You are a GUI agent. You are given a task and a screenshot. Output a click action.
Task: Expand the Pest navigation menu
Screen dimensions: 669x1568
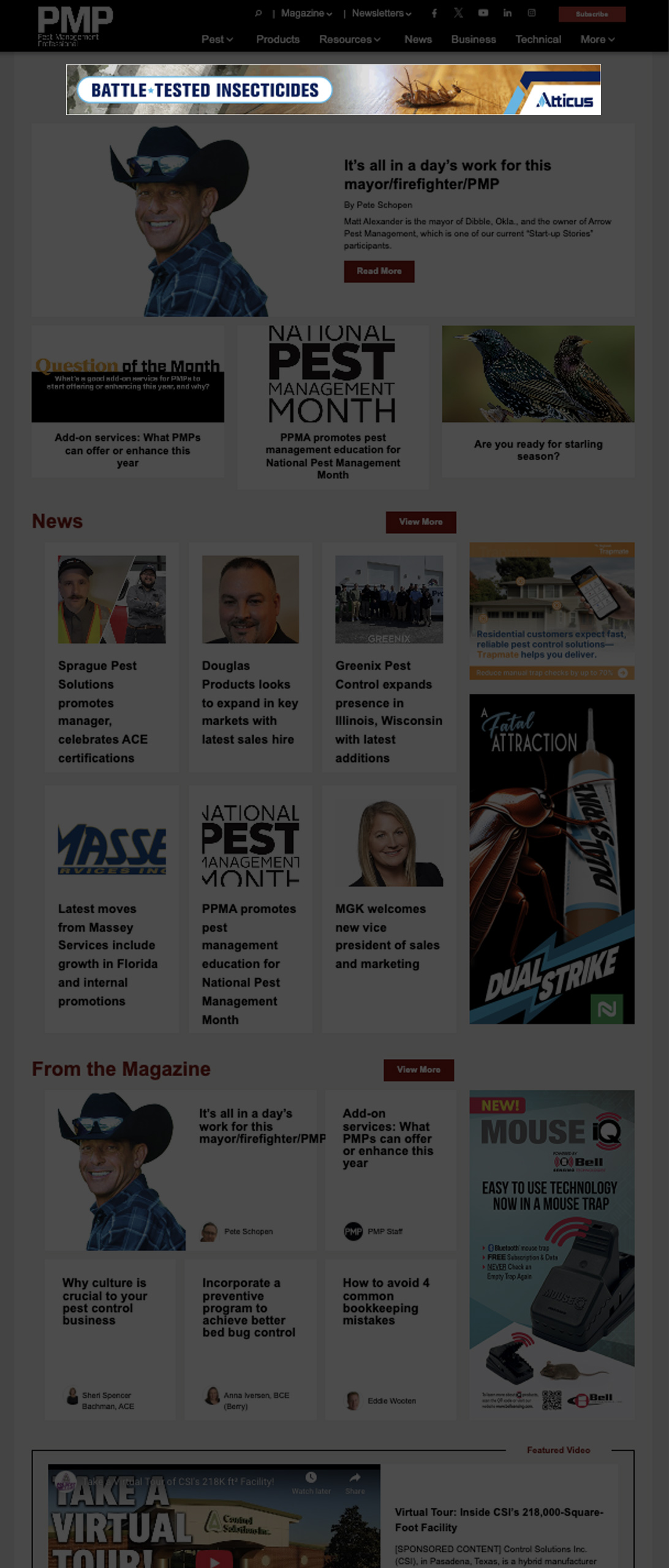(x=217, y=39)
